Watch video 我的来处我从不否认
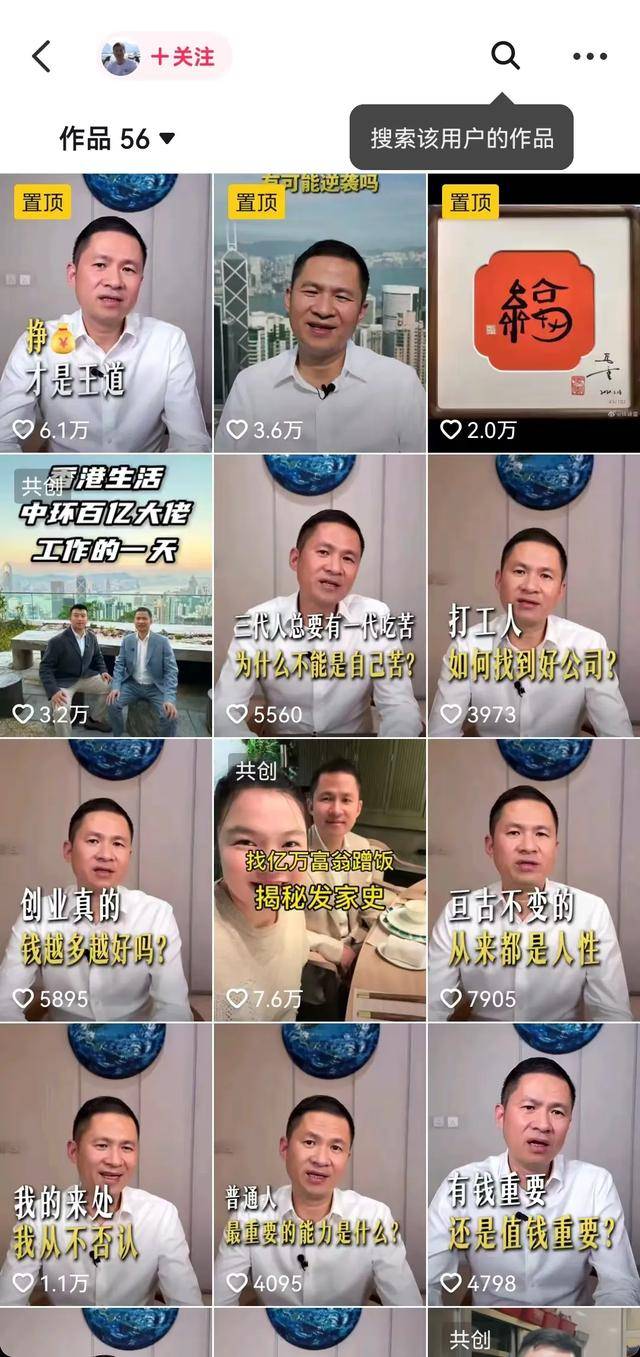This screenshot has width=640, height=1357. [x=105, y=1164]
